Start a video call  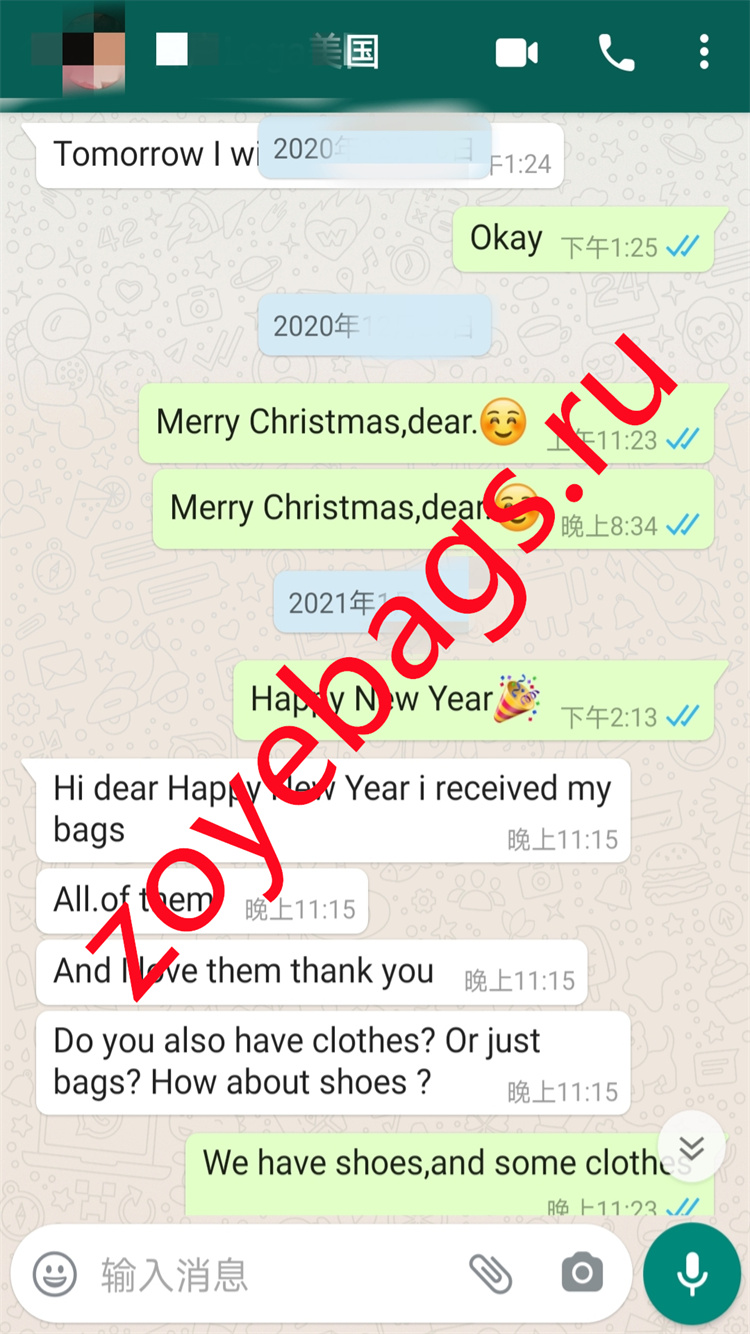(517, 52)
